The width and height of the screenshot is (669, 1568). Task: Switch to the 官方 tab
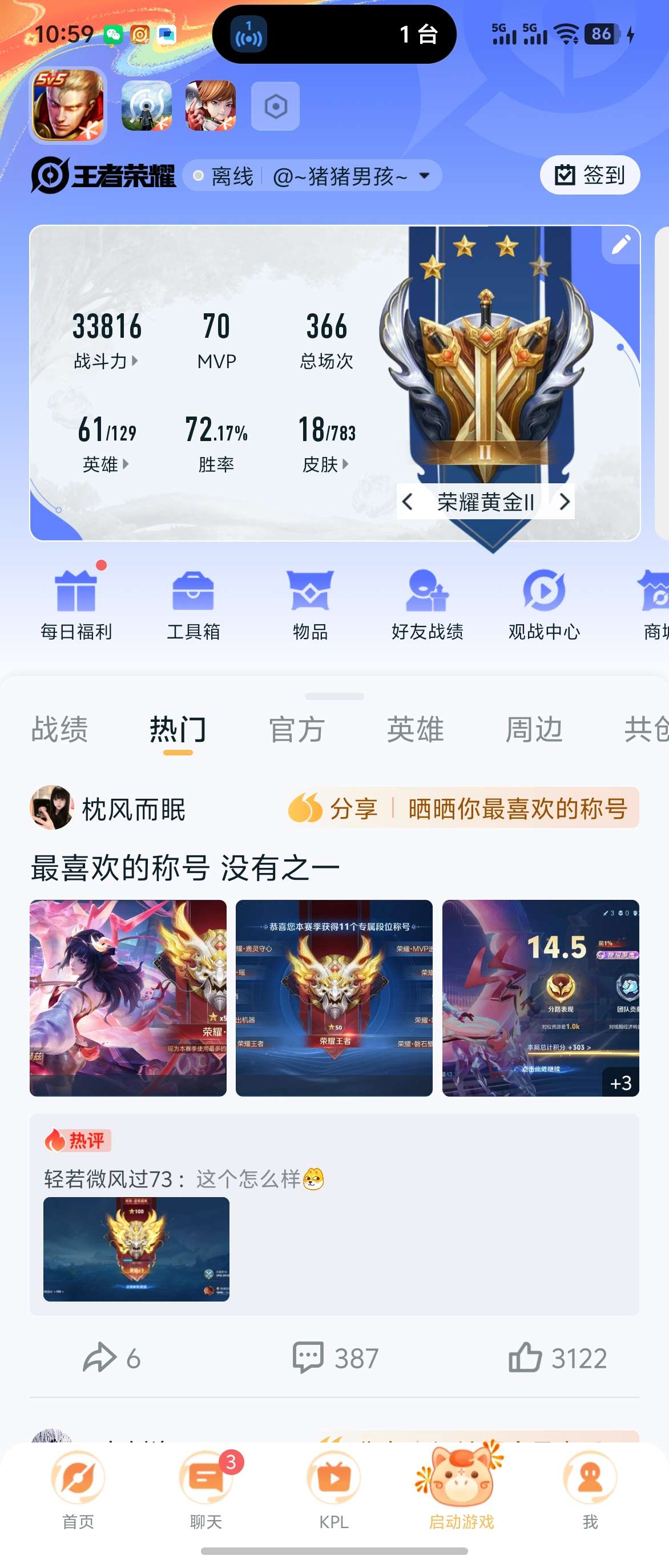click(x=296, y=729)
